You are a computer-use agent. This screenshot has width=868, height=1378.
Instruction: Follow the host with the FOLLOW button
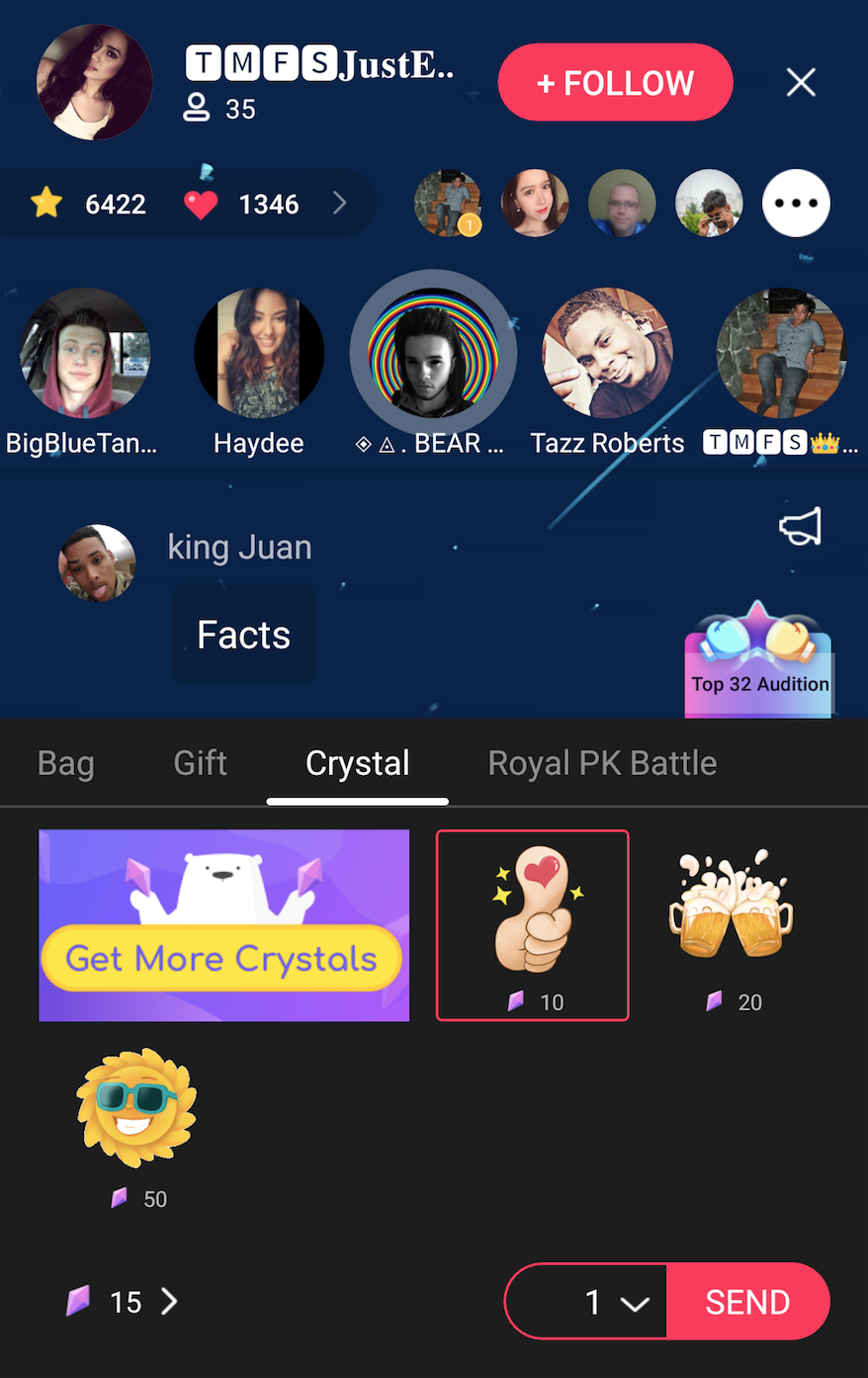pyautogui.click(x=615, y=83)
